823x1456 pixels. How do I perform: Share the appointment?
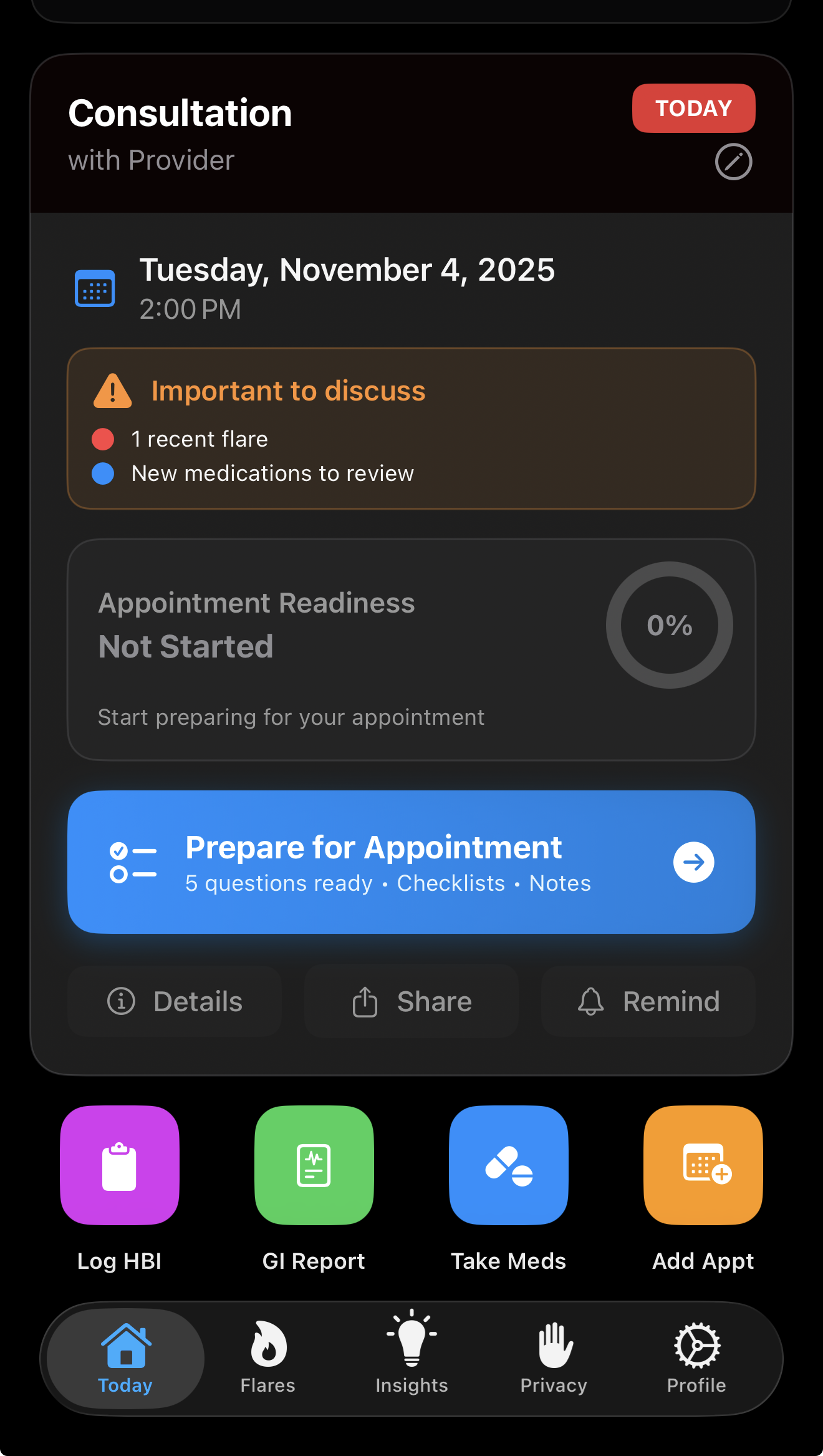[x=412, y=1002]
